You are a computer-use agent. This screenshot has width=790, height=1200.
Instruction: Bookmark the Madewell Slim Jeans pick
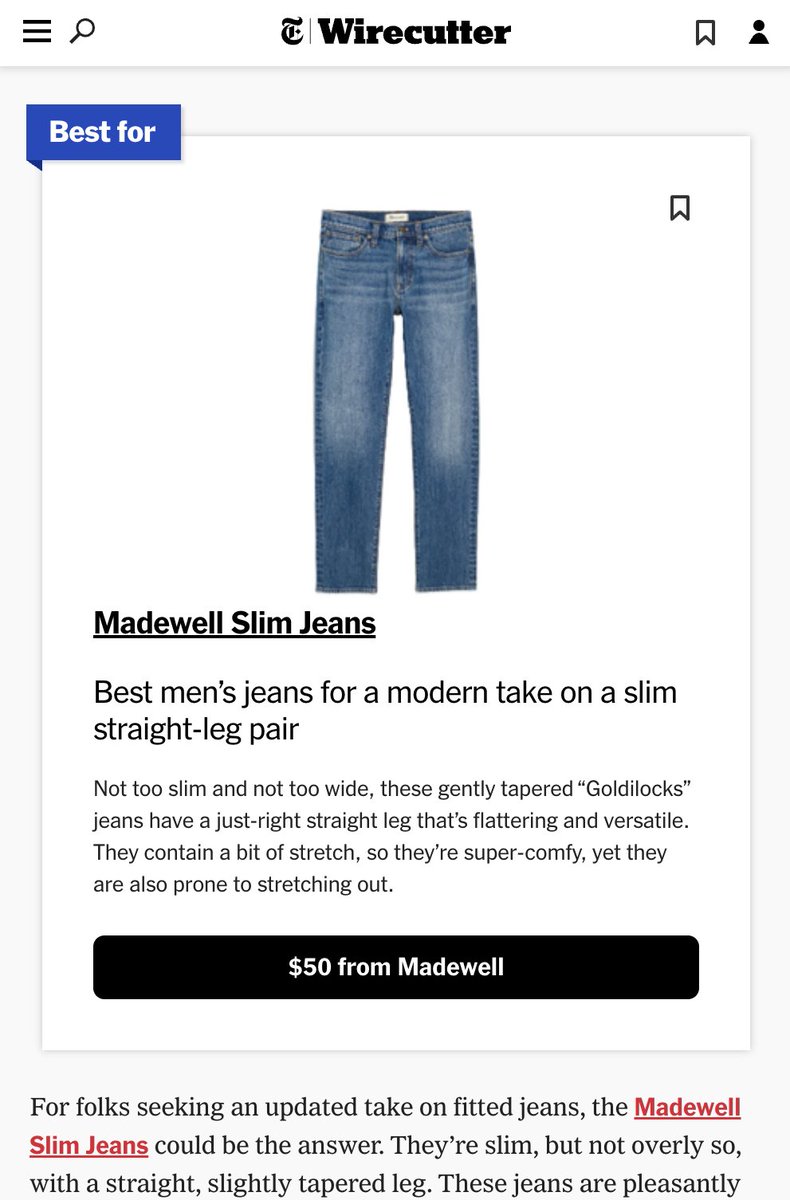tap(680, 208)
